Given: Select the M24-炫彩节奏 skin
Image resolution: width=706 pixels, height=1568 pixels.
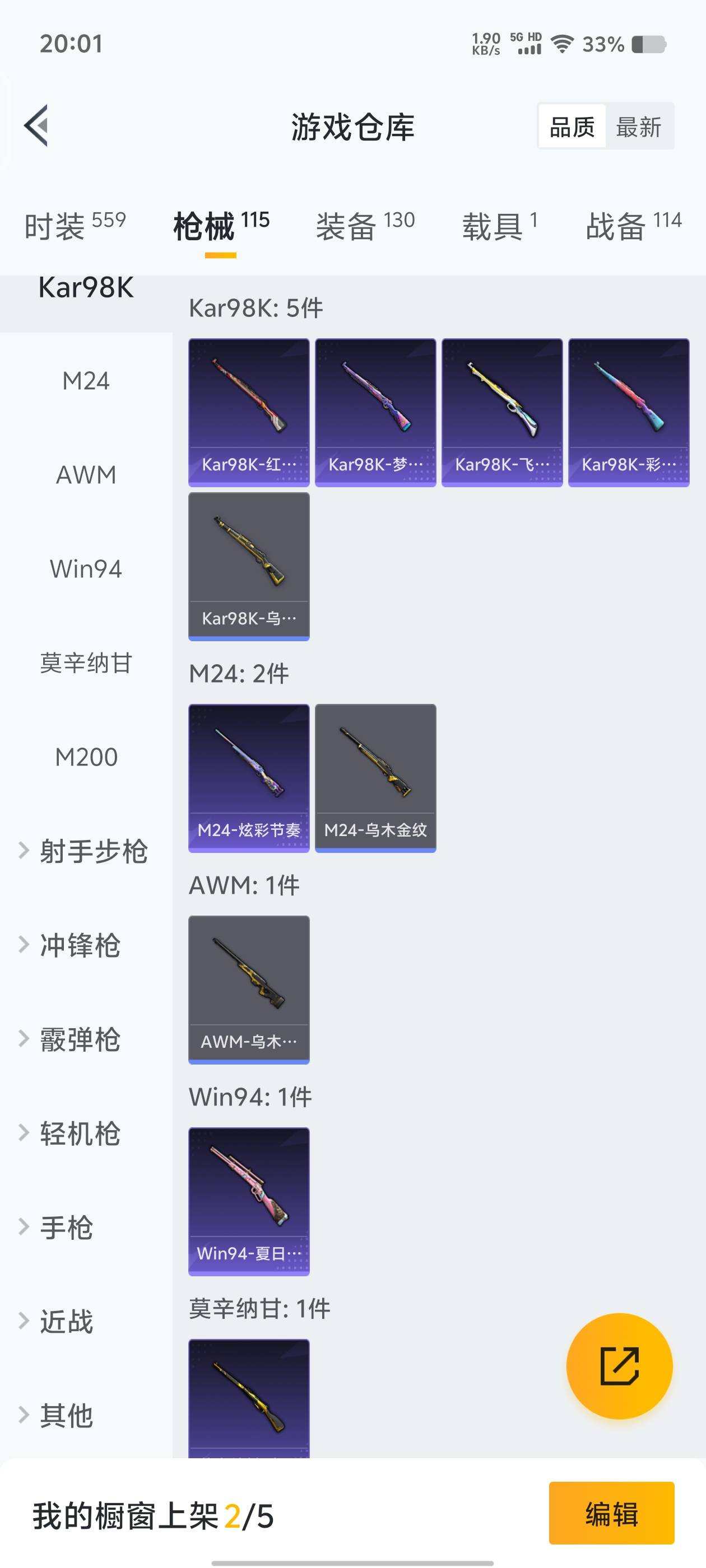Looking at the screenshot, I should [248, 777].
